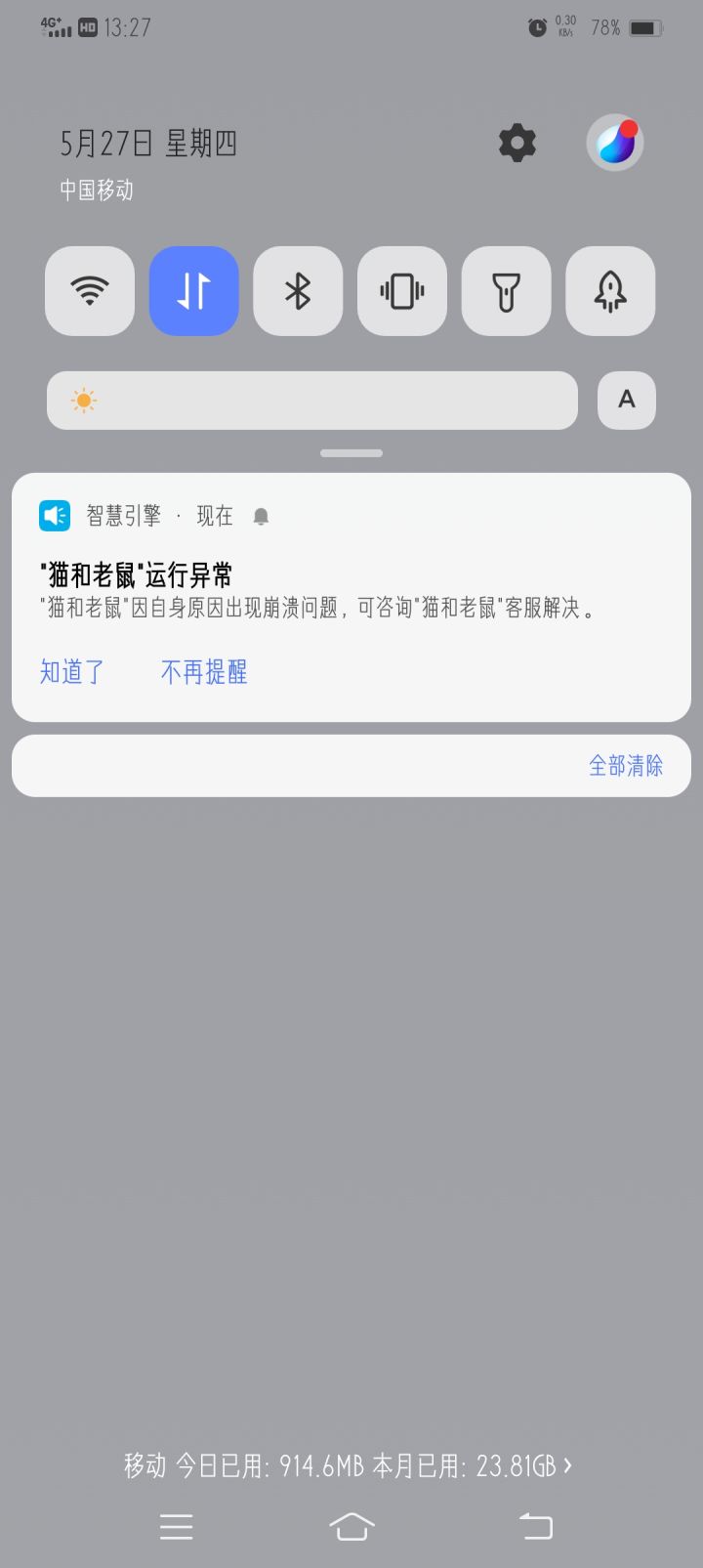Screen dimensions: 703x1568
Task: Open the Settings gear
Action: pyautogui.click(x=517, y=142)
